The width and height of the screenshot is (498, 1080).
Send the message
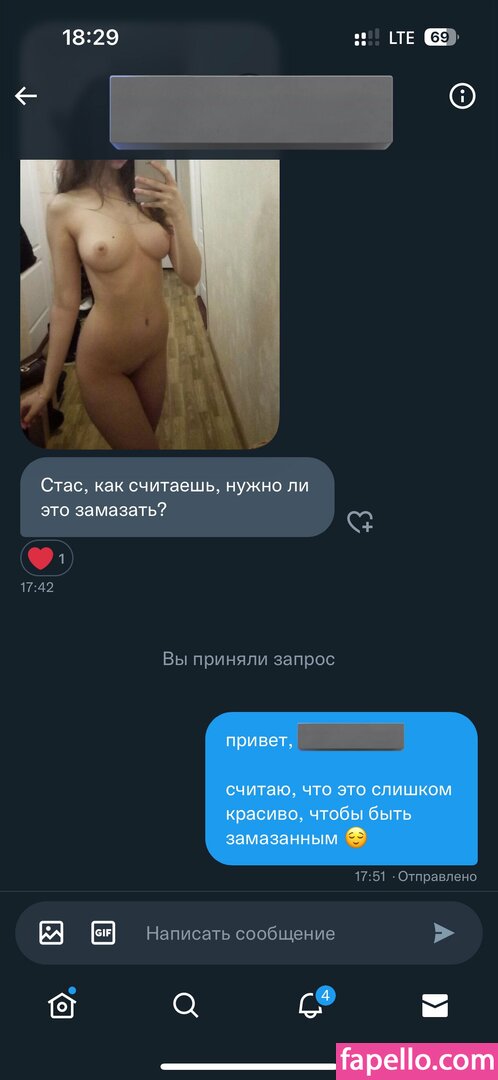pos(444,933)
